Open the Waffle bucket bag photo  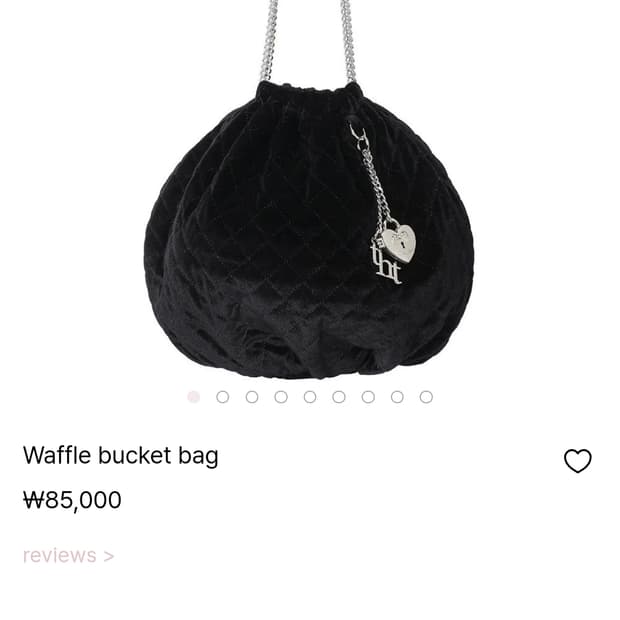coord(310,220)
